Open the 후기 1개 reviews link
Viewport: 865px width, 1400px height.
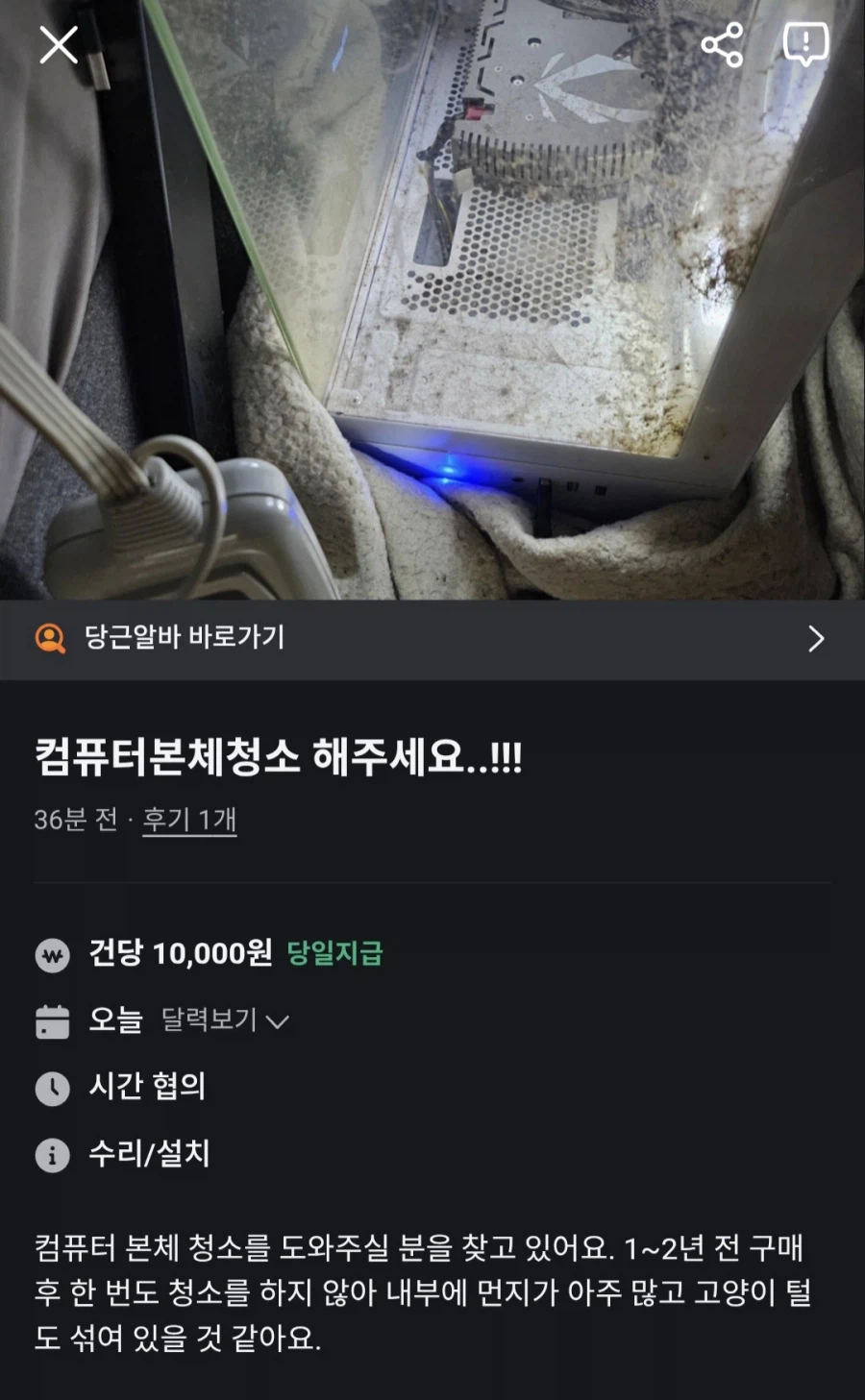[x=189, y=820]
